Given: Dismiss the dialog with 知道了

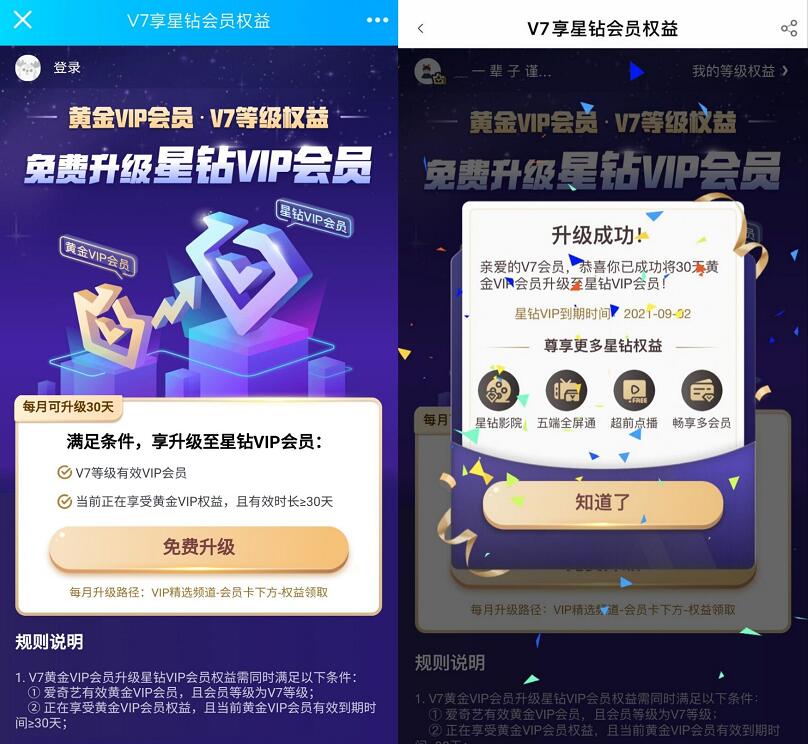Looking at the screenshot, I should click(x=603, y=503).
